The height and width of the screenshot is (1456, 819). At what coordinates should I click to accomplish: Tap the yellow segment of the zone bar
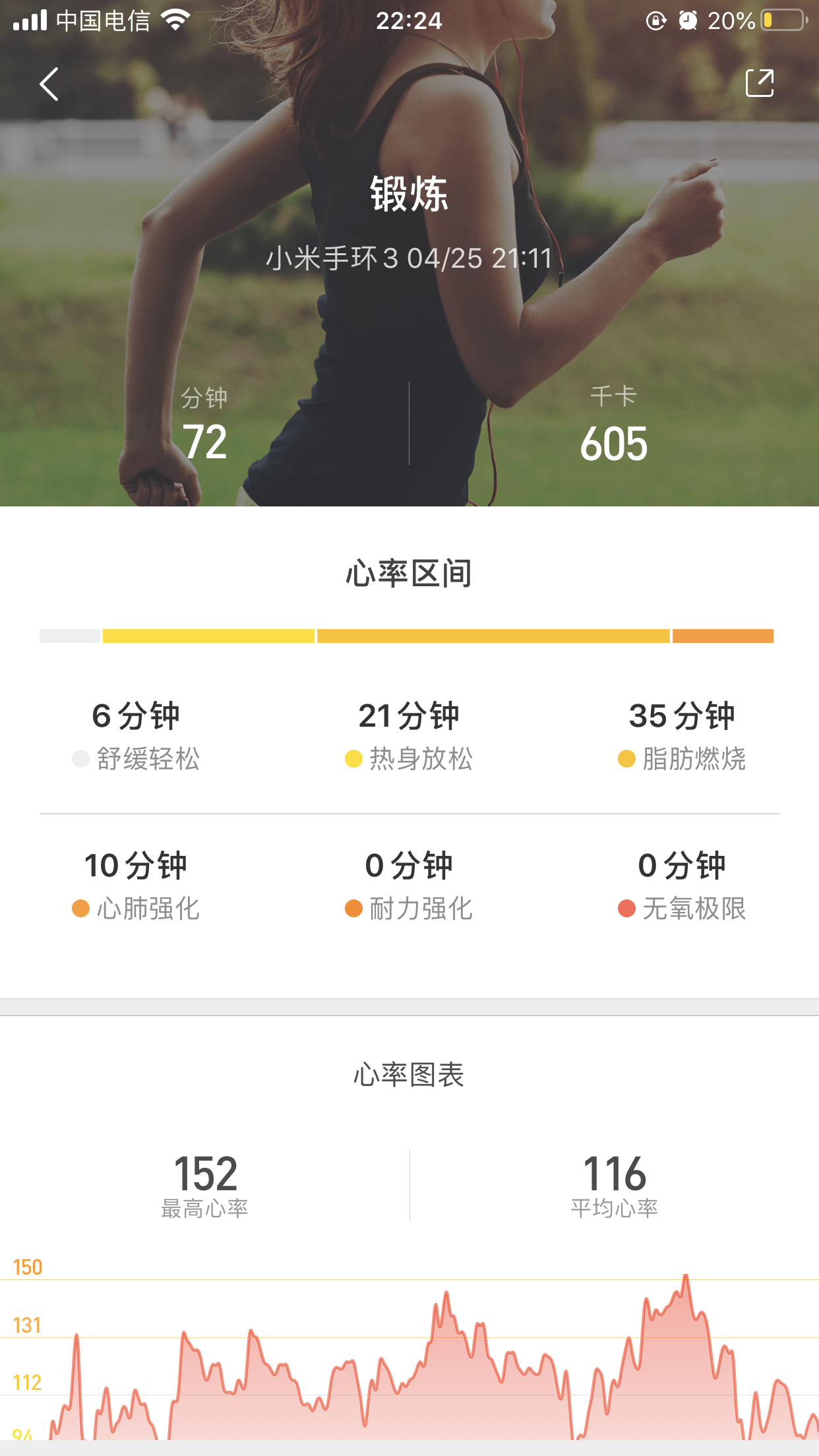click(208, 635)
